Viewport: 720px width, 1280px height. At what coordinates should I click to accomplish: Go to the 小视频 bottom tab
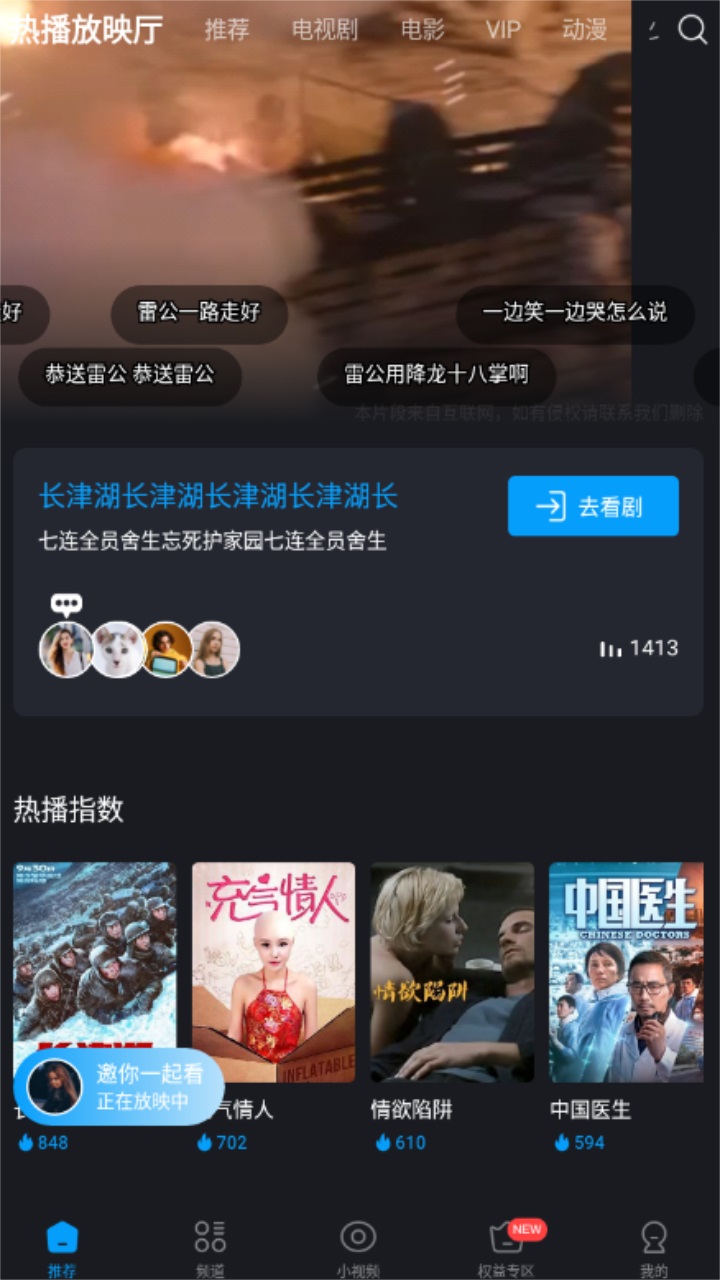point(357,1248)
